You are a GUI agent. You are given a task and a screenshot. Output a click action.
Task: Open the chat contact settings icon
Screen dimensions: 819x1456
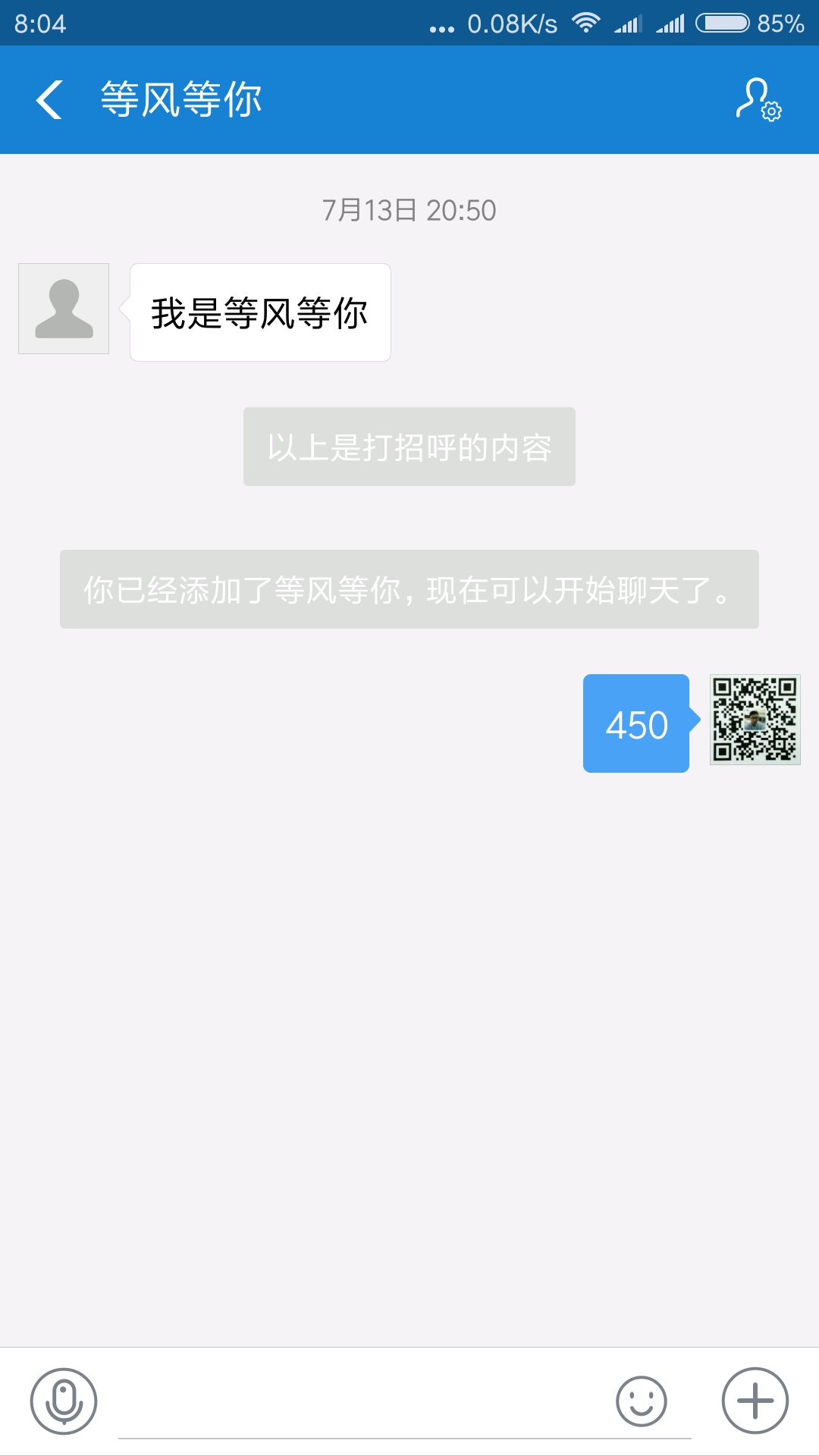point(759,99)
